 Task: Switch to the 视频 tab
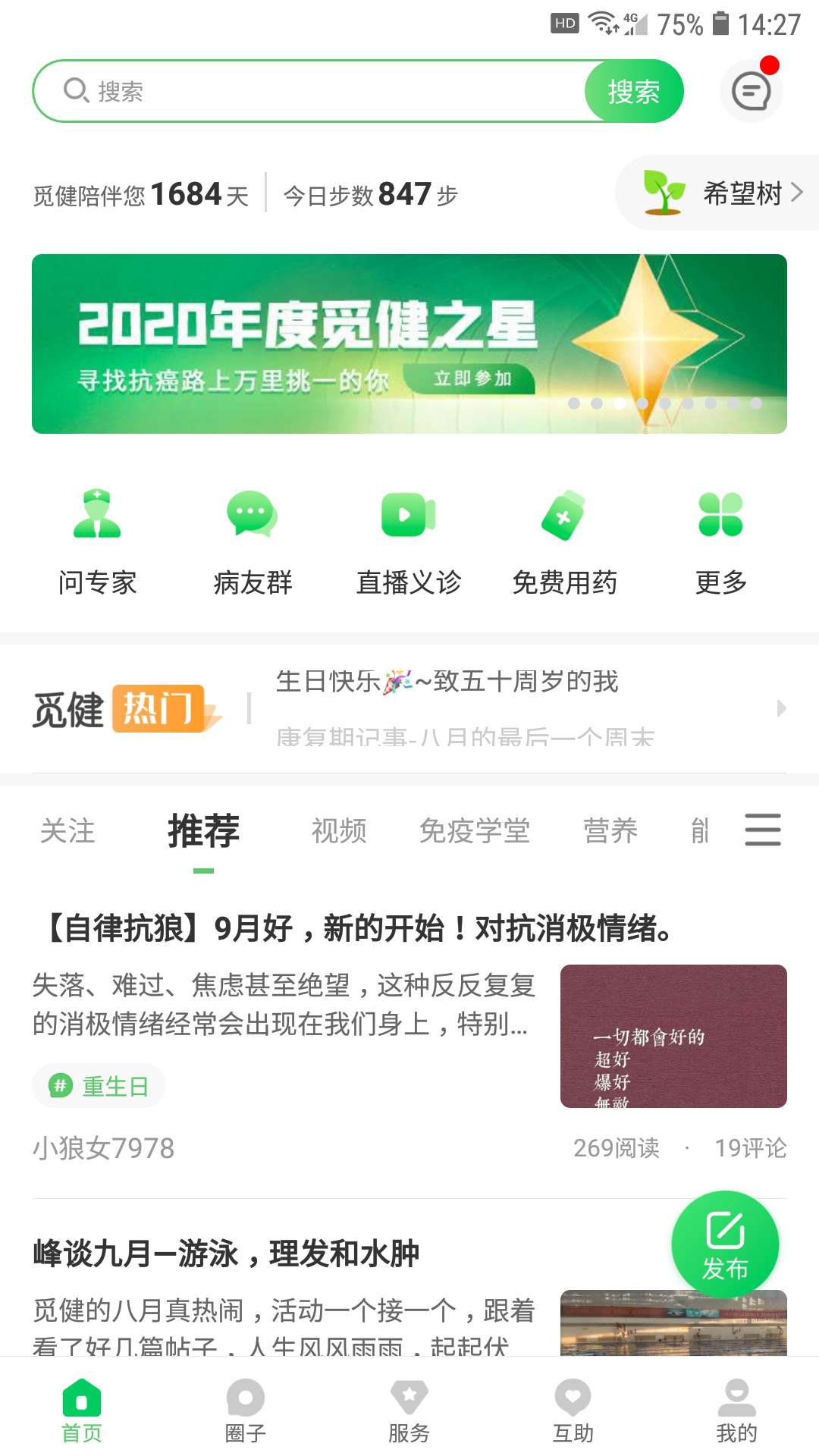[339, 830]
